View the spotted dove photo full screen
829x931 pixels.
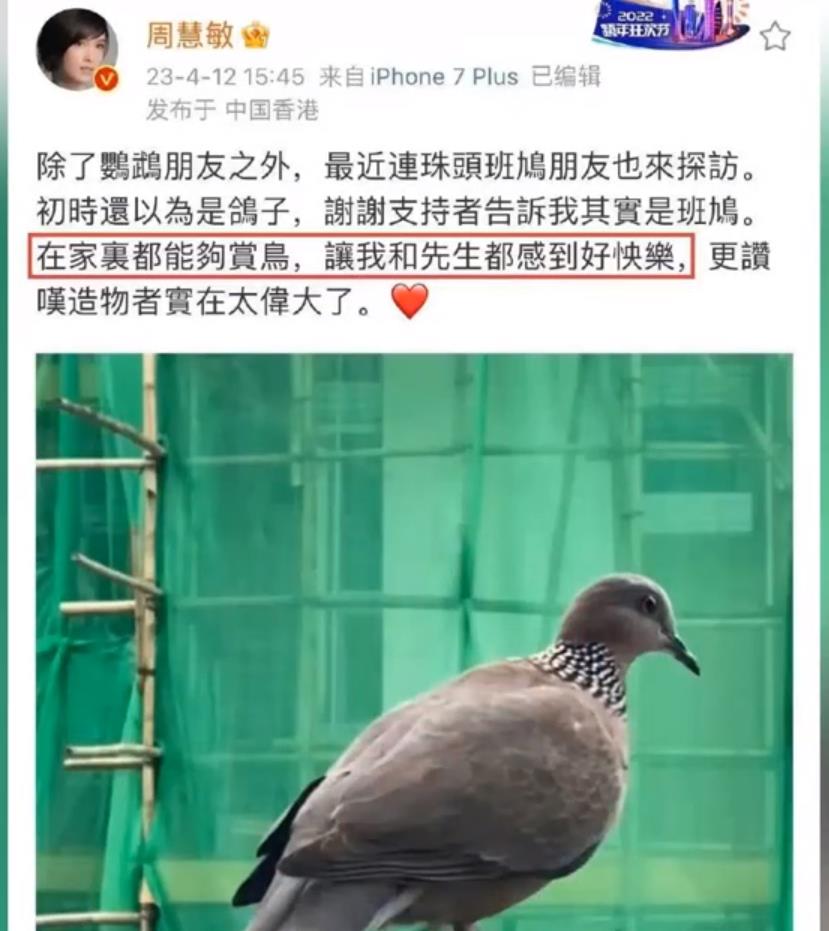pos(414,642)
